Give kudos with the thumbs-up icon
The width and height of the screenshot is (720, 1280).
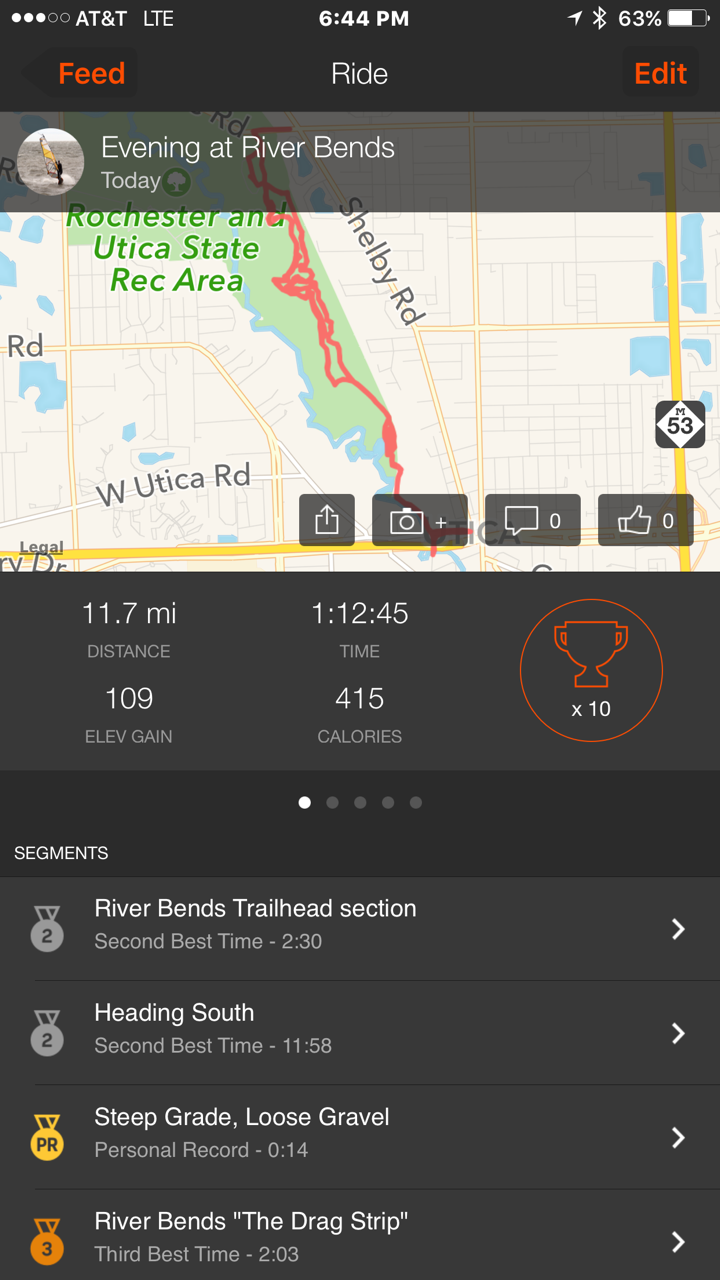click(645, 520)
